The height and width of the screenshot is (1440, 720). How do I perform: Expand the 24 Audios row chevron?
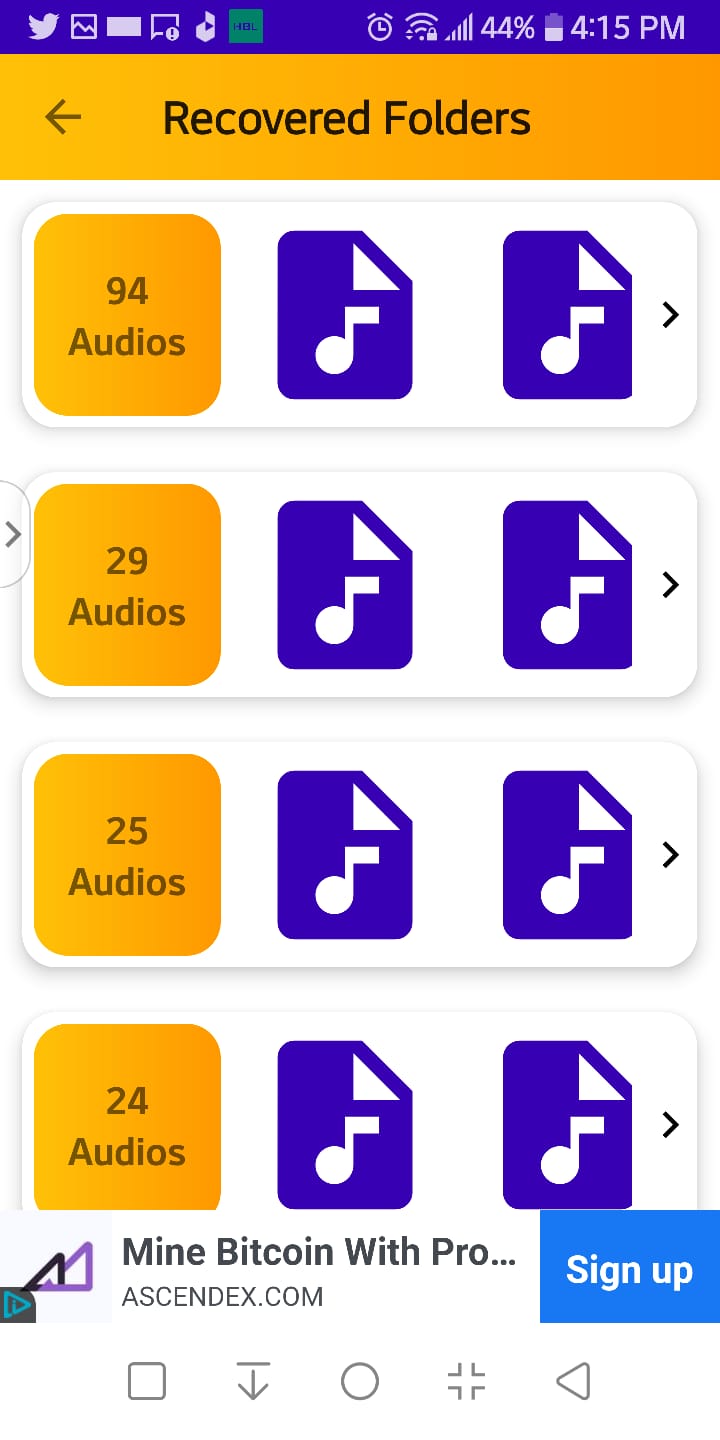pyautogui.click(x=670, y=1125)
